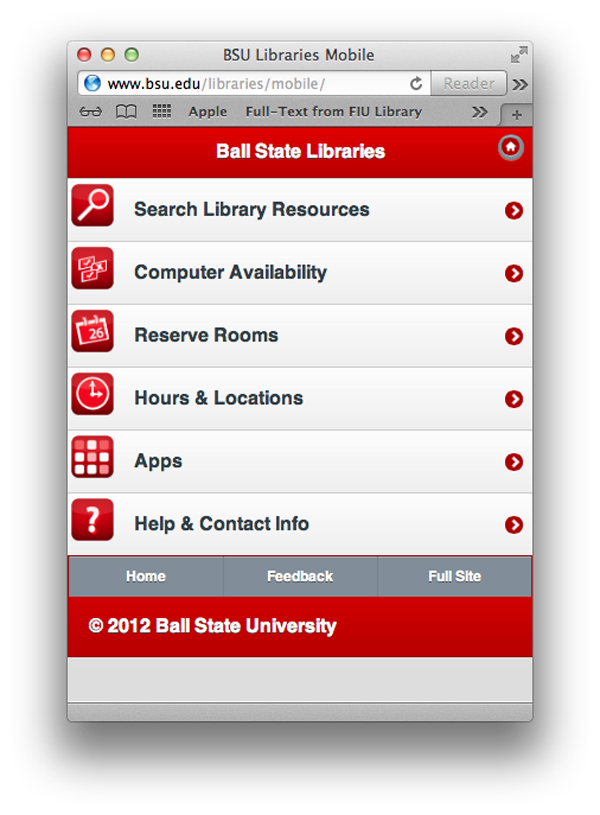Open the Top Sites grid icon

pyautogui.click(x=162, y=112)
